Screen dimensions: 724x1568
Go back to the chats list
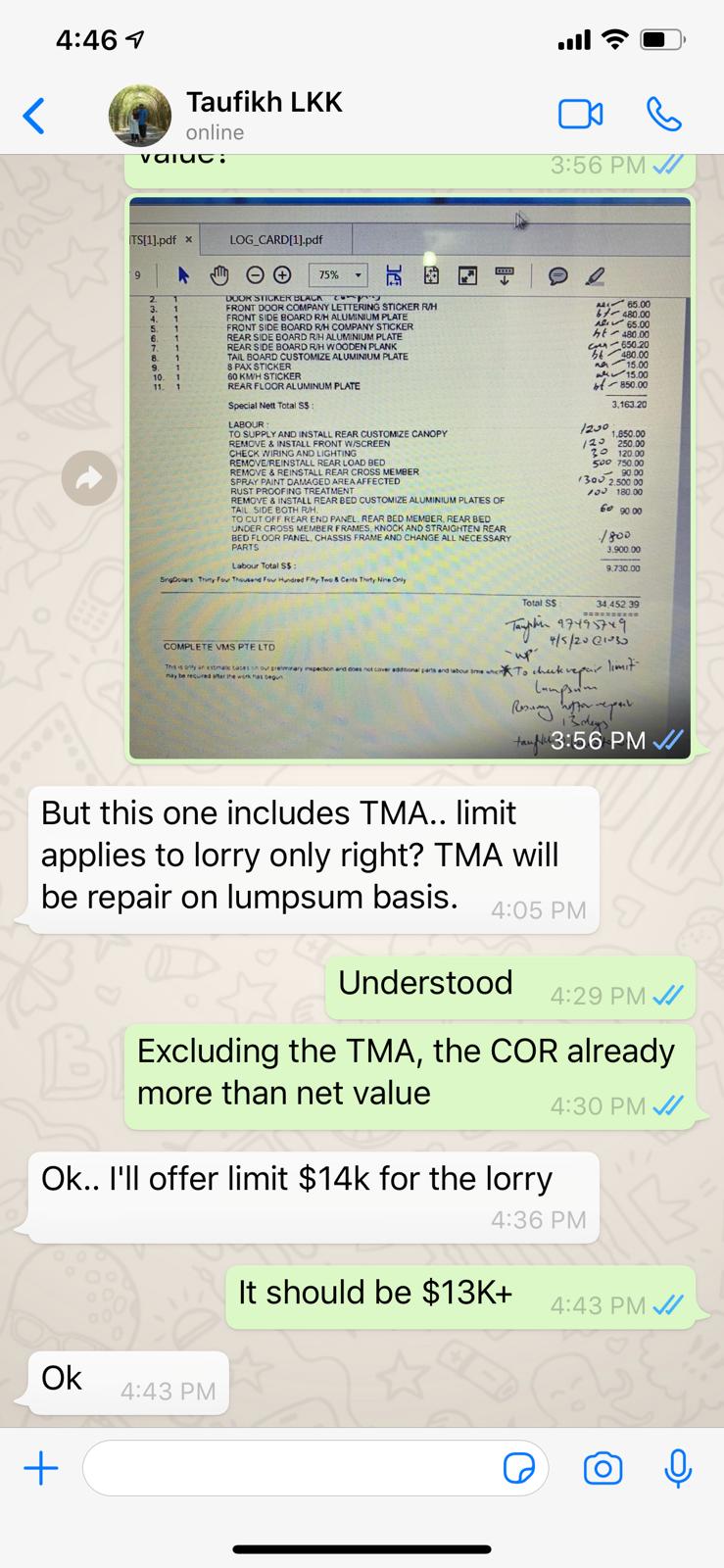click(34, 116)
